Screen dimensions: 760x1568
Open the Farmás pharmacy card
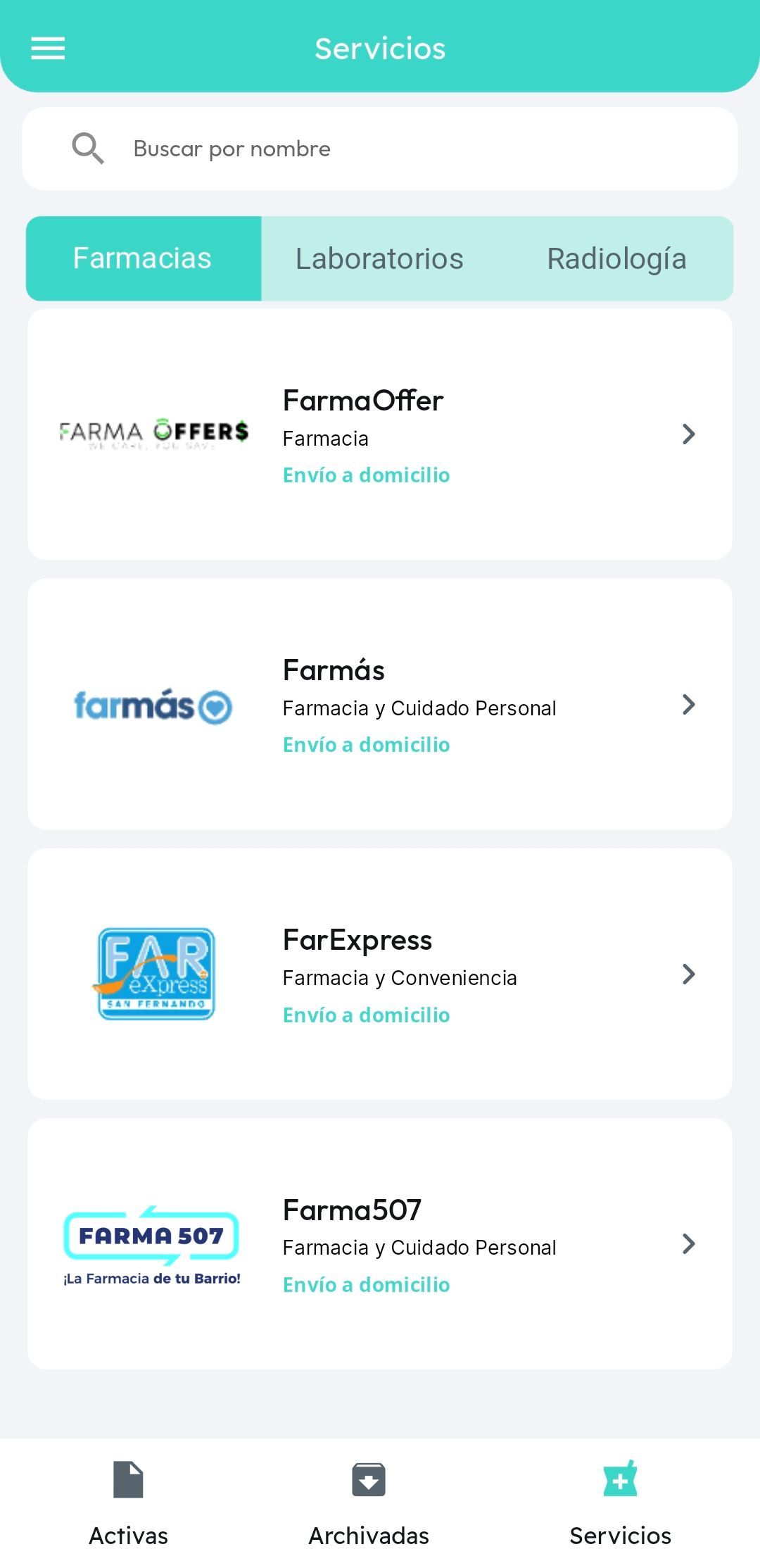(380, 704)
